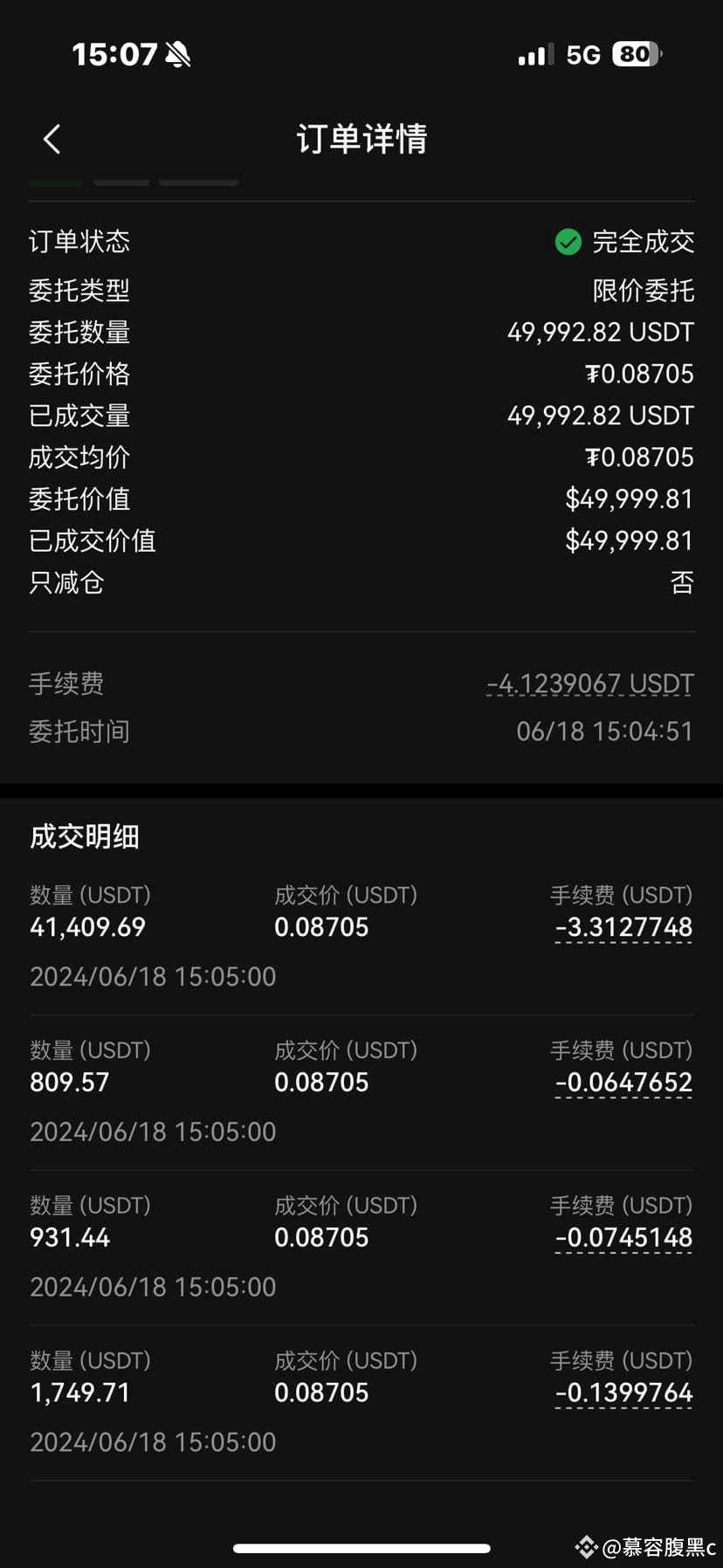Tap the green checkmark next to 完全成交

point(568,242)
